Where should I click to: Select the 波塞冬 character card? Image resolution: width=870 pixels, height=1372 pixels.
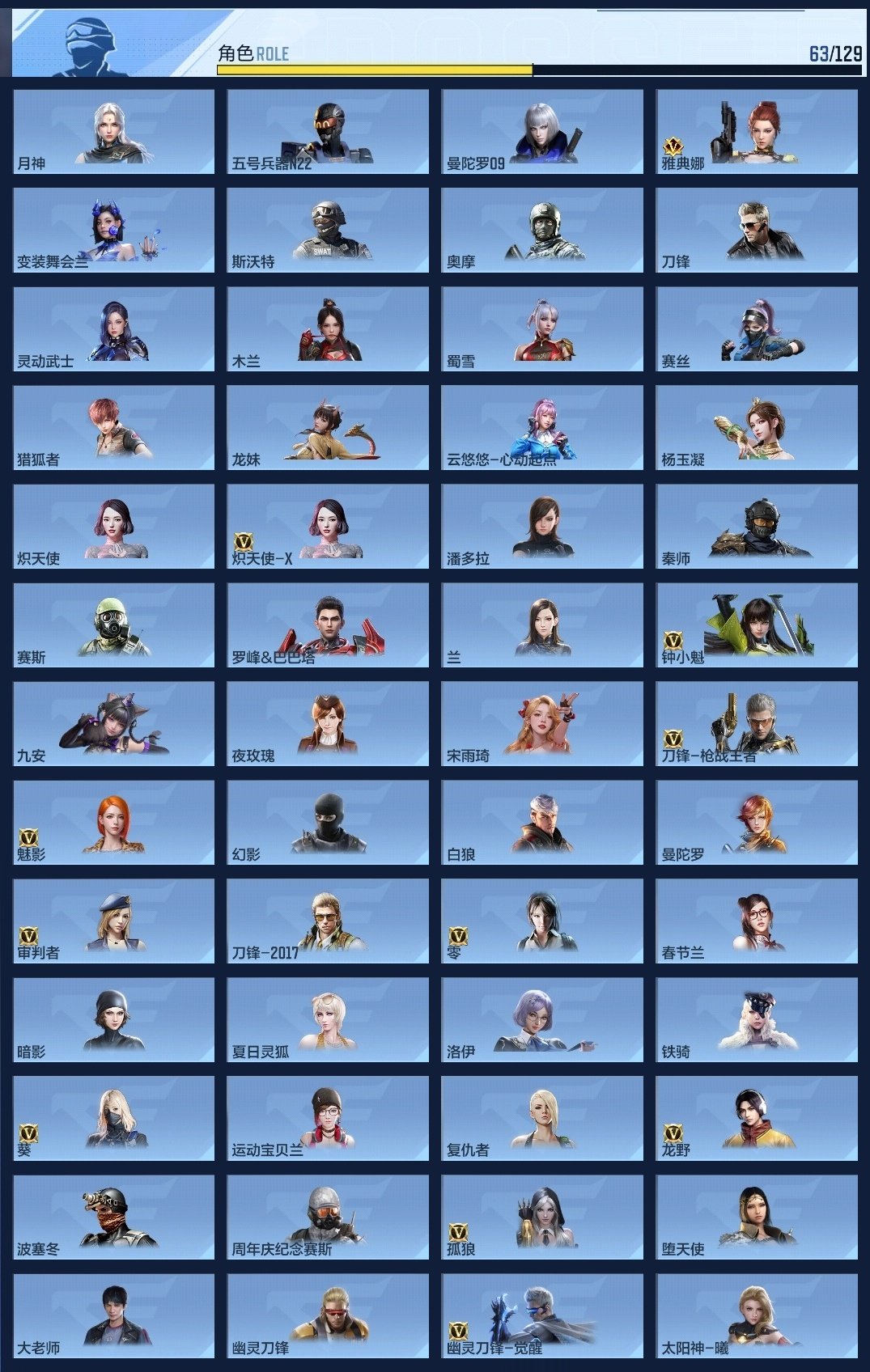pos(114,1217)
